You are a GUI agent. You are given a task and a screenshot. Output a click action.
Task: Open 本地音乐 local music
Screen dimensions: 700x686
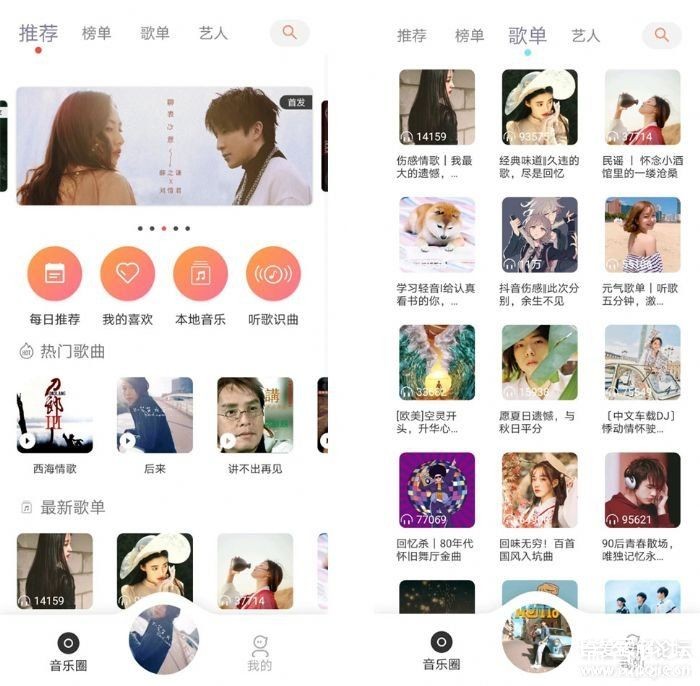(200, 274)
